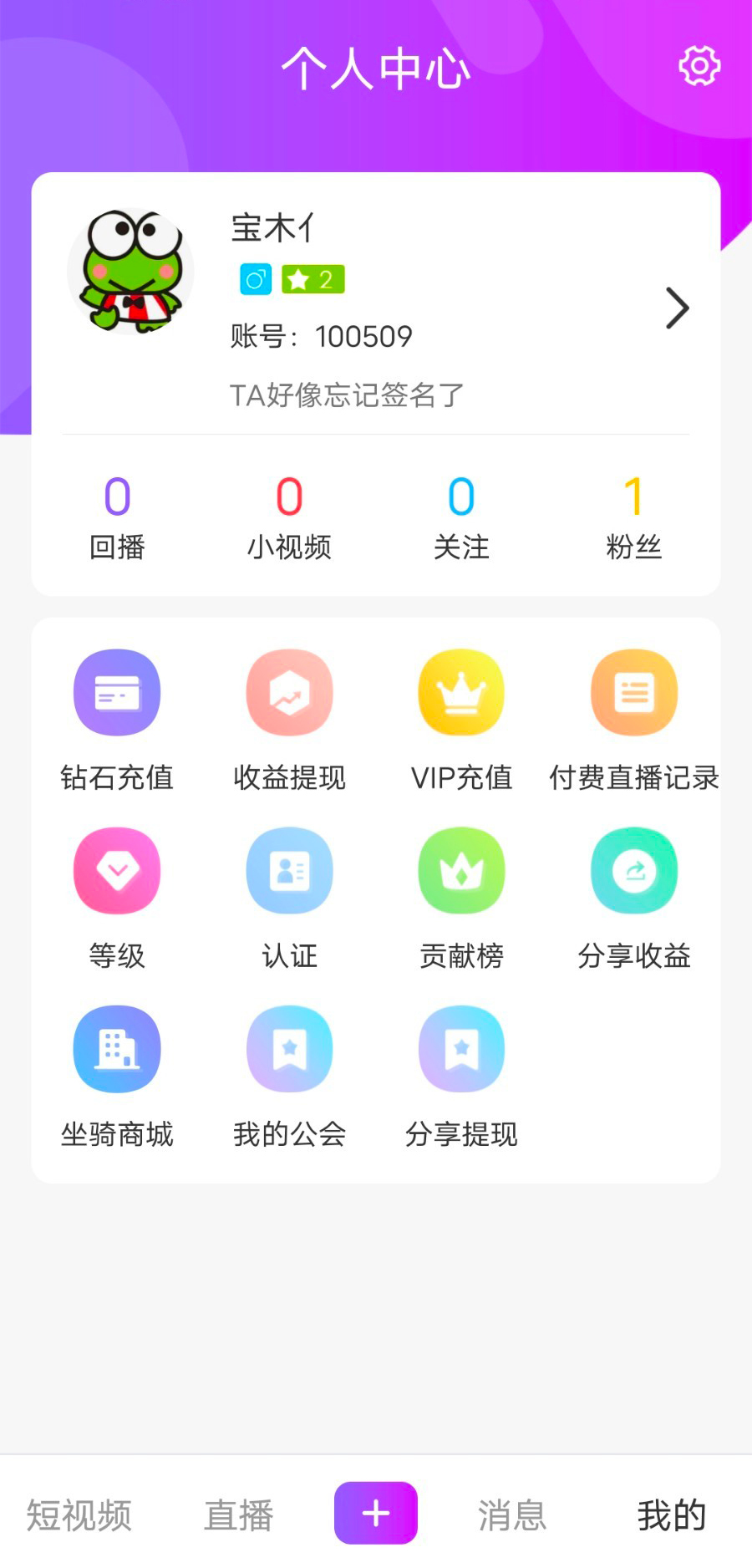View the 回播 replays count
Image resolution: width=752 pixels, height=1568 pixels.
point(117,516)
